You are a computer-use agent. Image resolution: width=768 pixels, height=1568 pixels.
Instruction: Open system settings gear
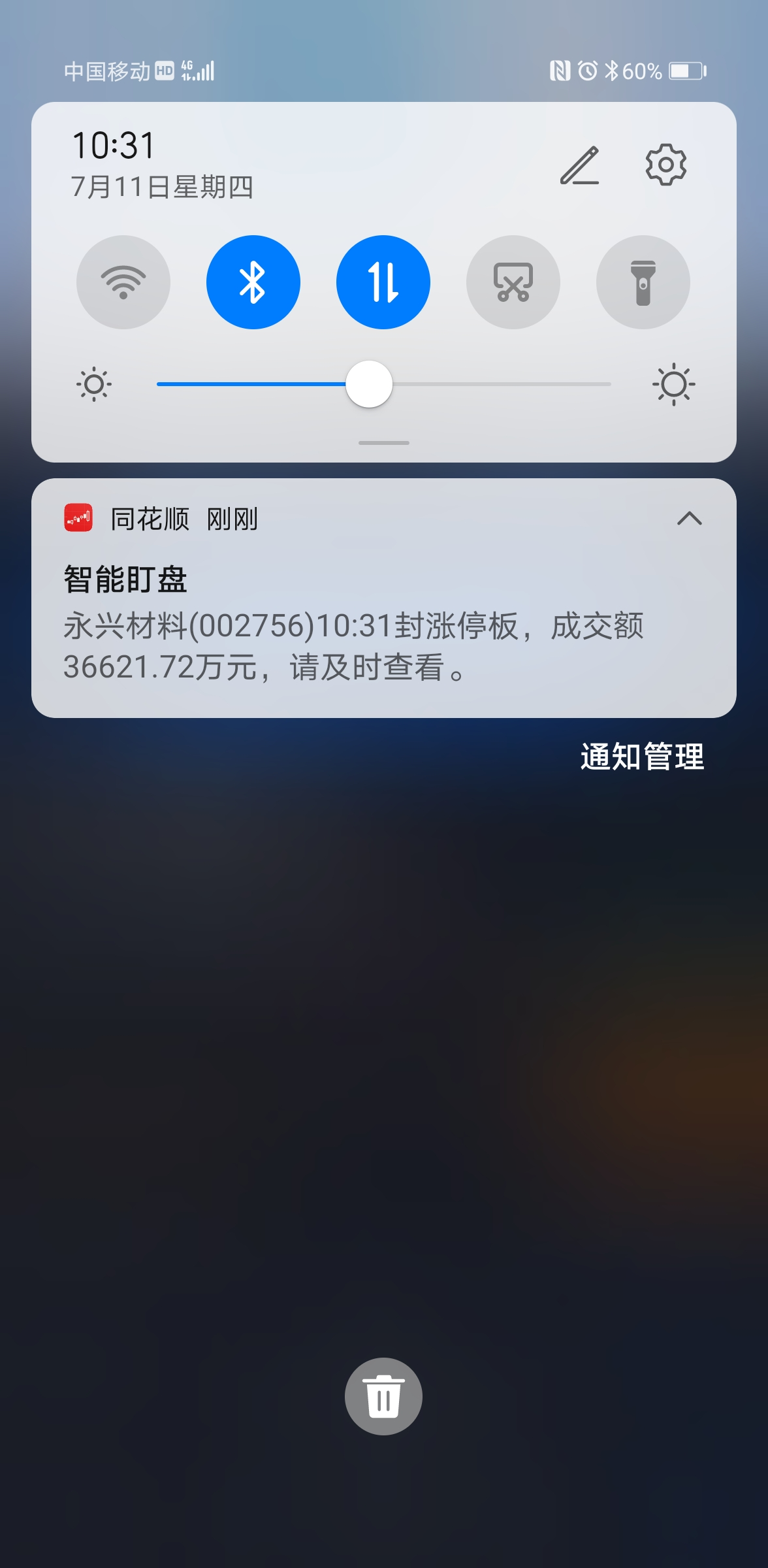point(665,165)
